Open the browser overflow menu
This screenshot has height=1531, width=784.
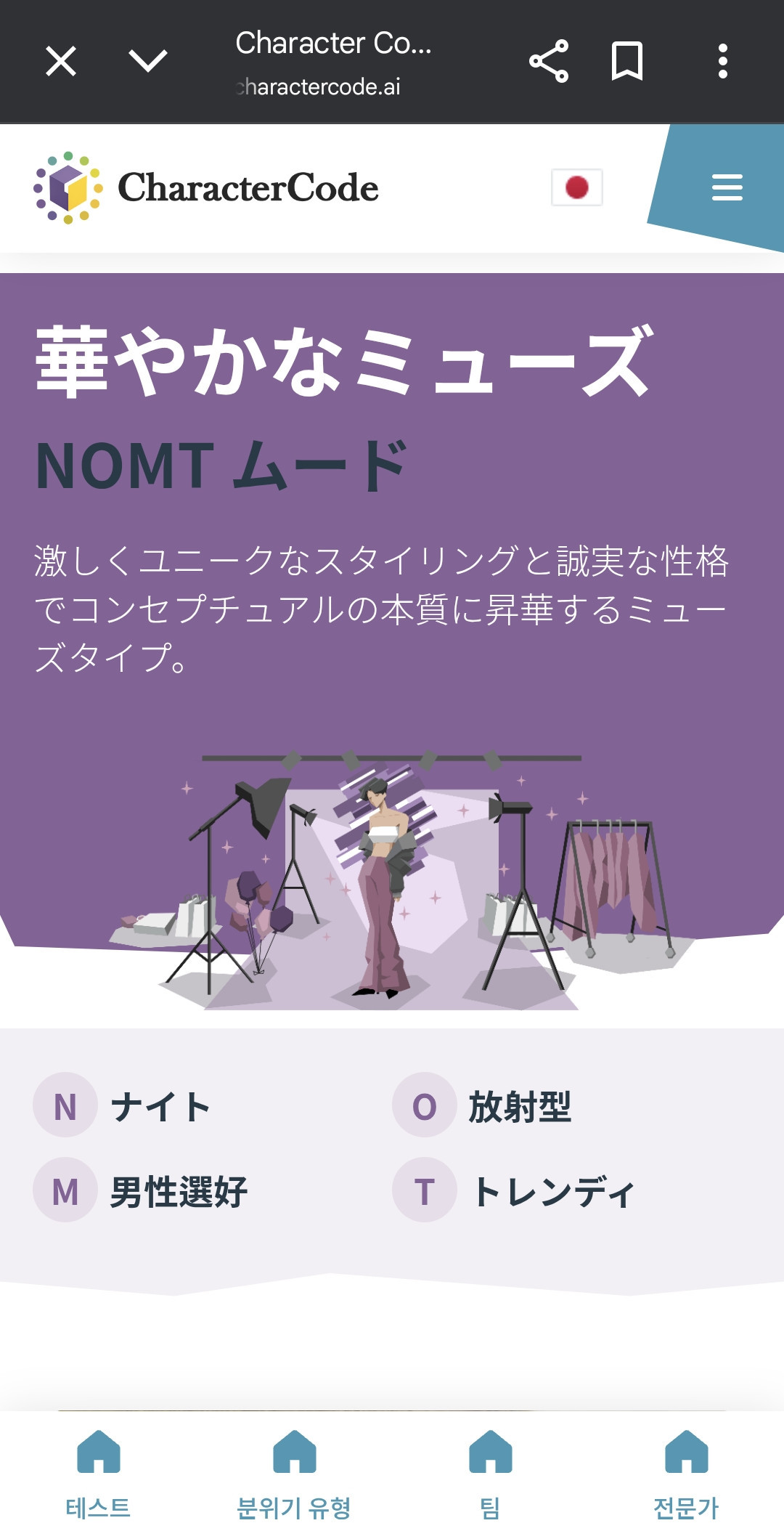[722, 61]
